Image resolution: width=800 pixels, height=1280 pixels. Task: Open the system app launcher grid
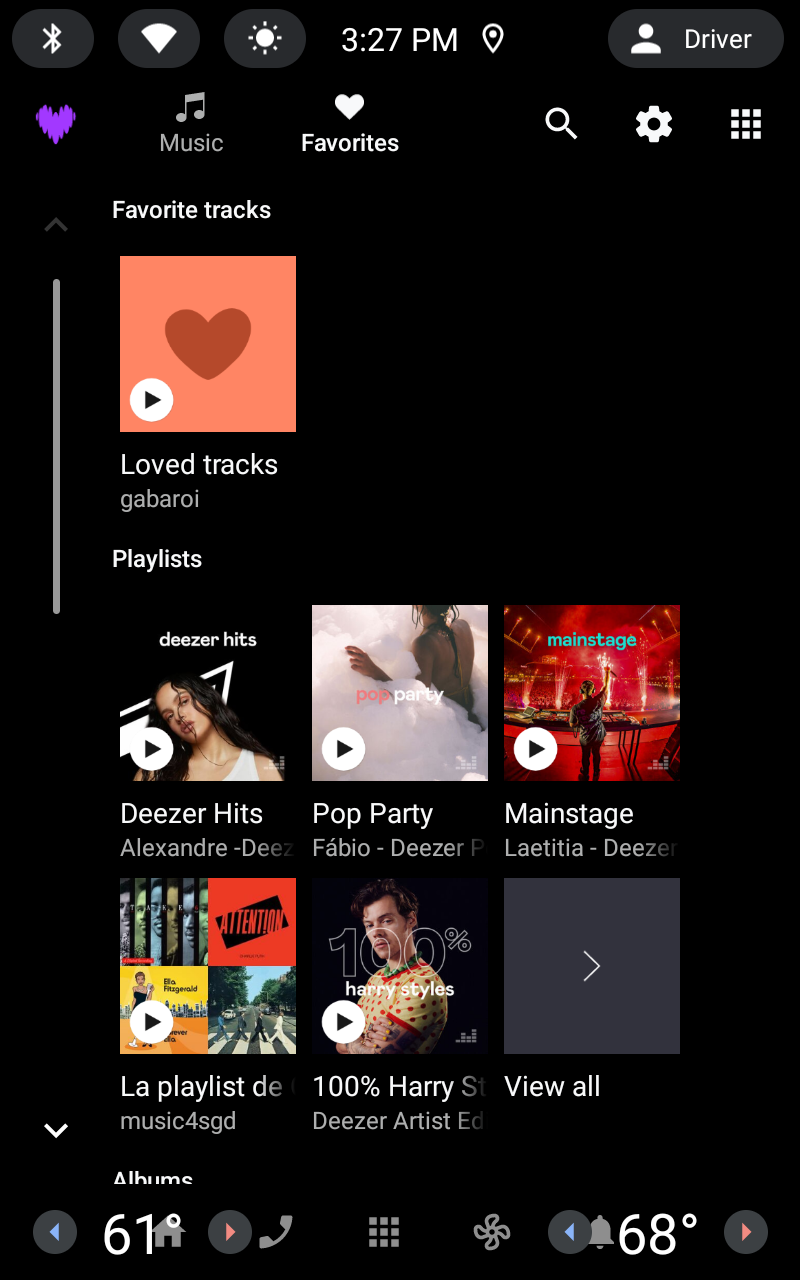click(384, 1232)
